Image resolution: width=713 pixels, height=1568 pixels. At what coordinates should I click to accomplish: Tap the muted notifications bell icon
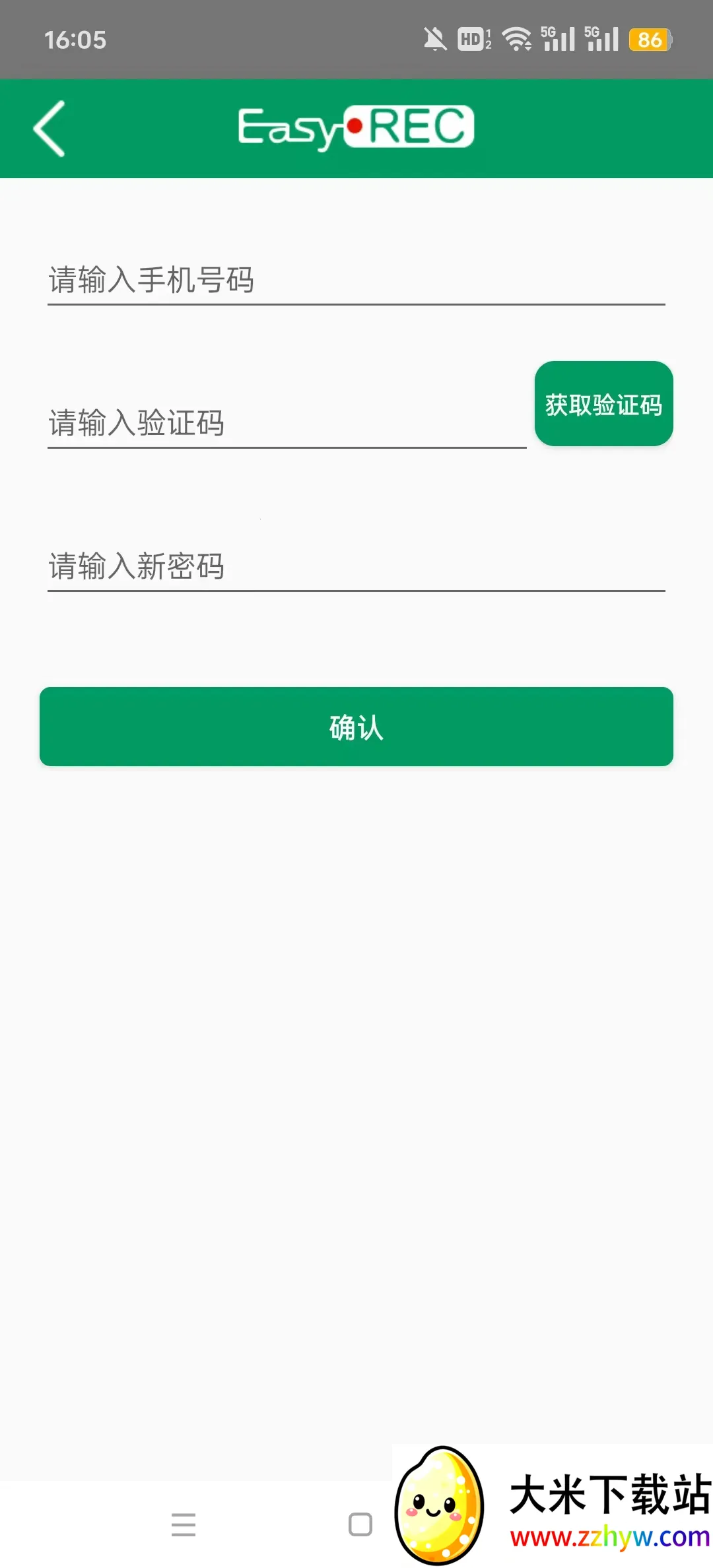432,38
